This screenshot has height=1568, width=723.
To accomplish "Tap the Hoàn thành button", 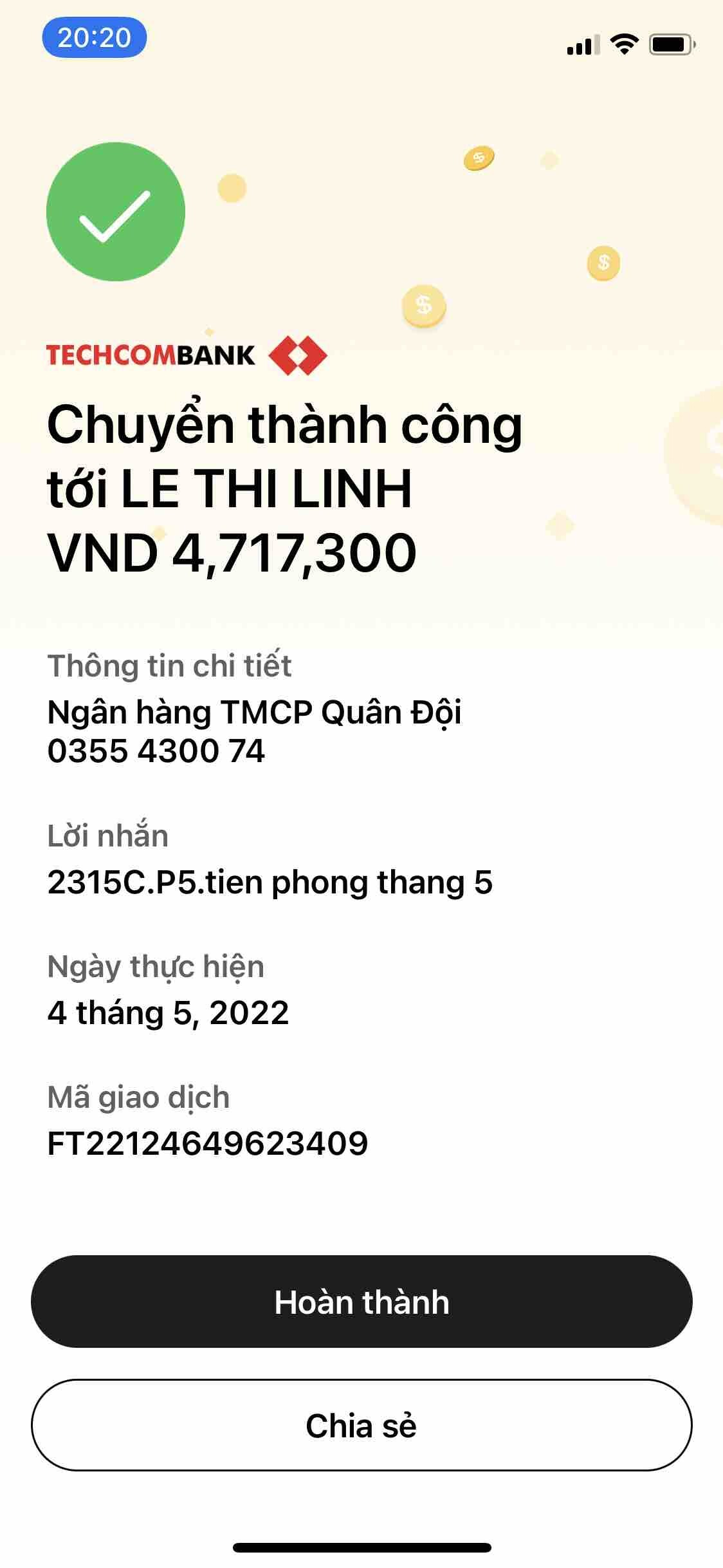I will (361, 1301).
